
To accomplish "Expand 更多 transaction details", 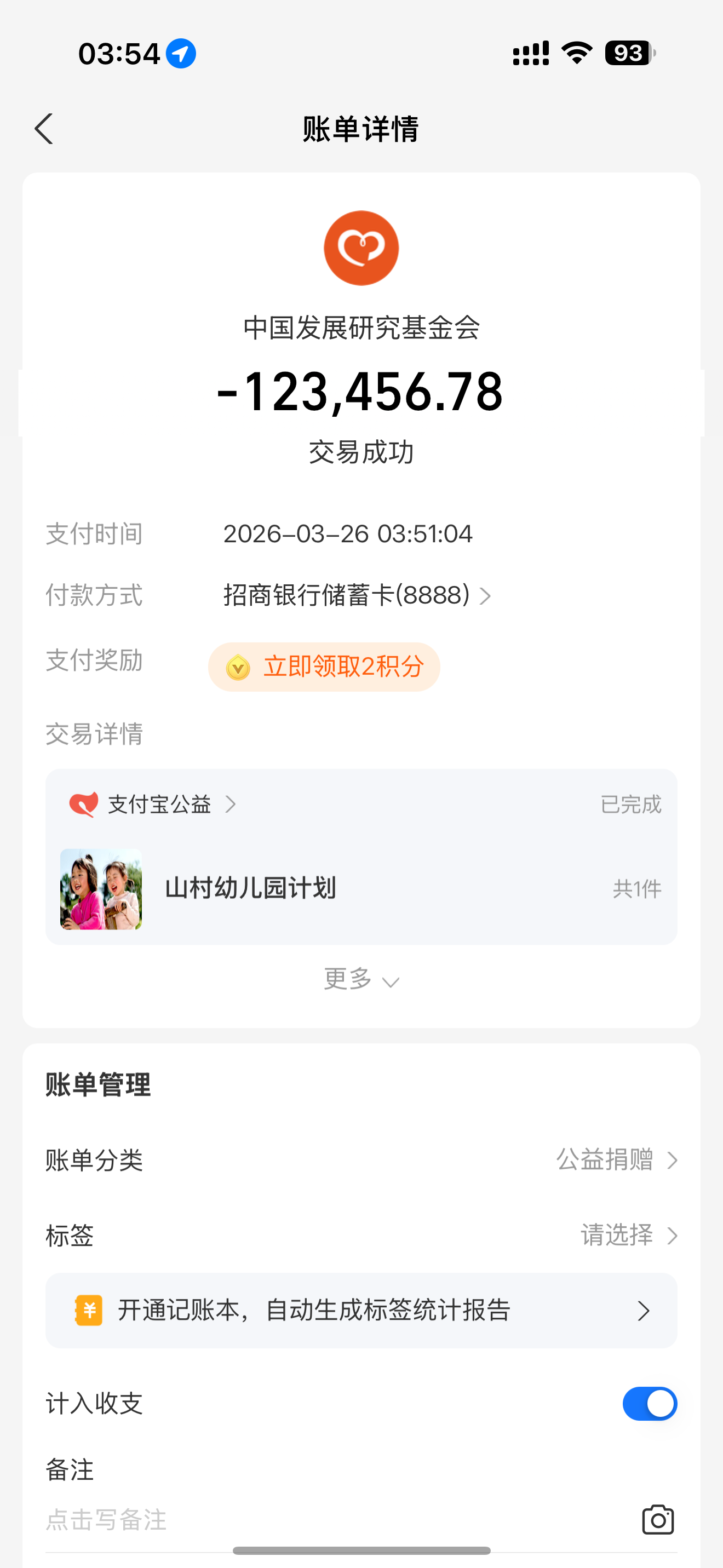I will [361, 979].
